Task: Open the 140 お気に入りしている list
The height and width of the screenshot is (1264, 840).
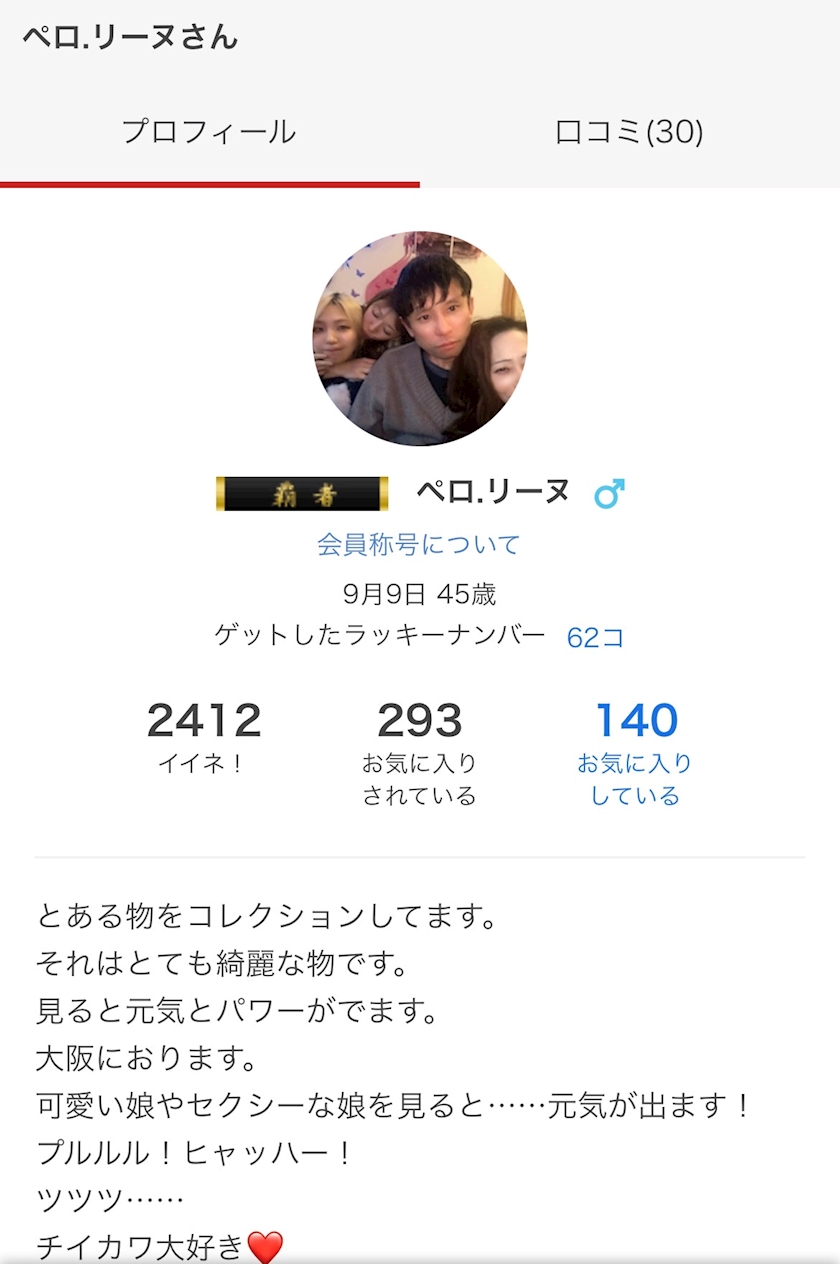Action: pos(635,752)
